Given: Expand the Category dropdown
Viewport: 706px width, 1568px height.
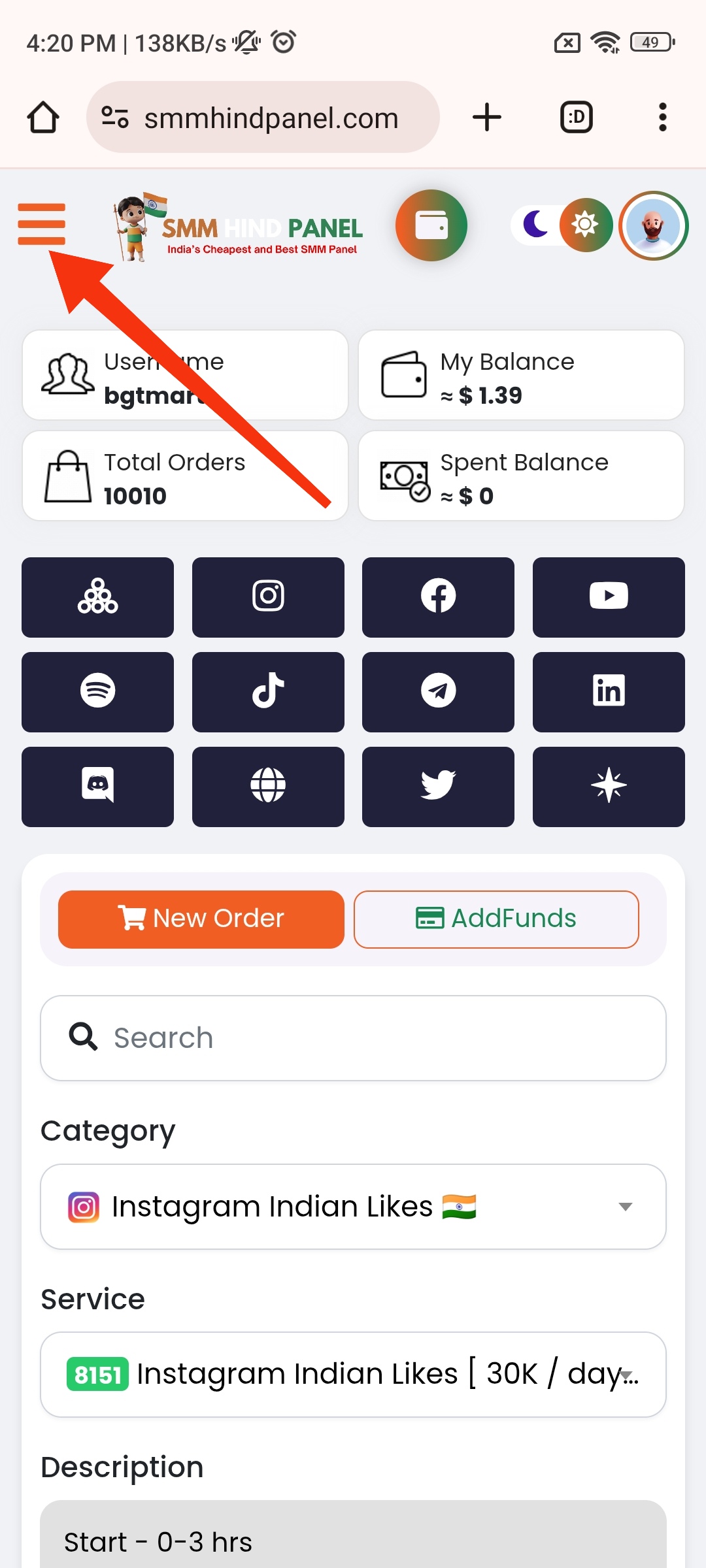Looking at the screenshot, I should [353, 1207].
